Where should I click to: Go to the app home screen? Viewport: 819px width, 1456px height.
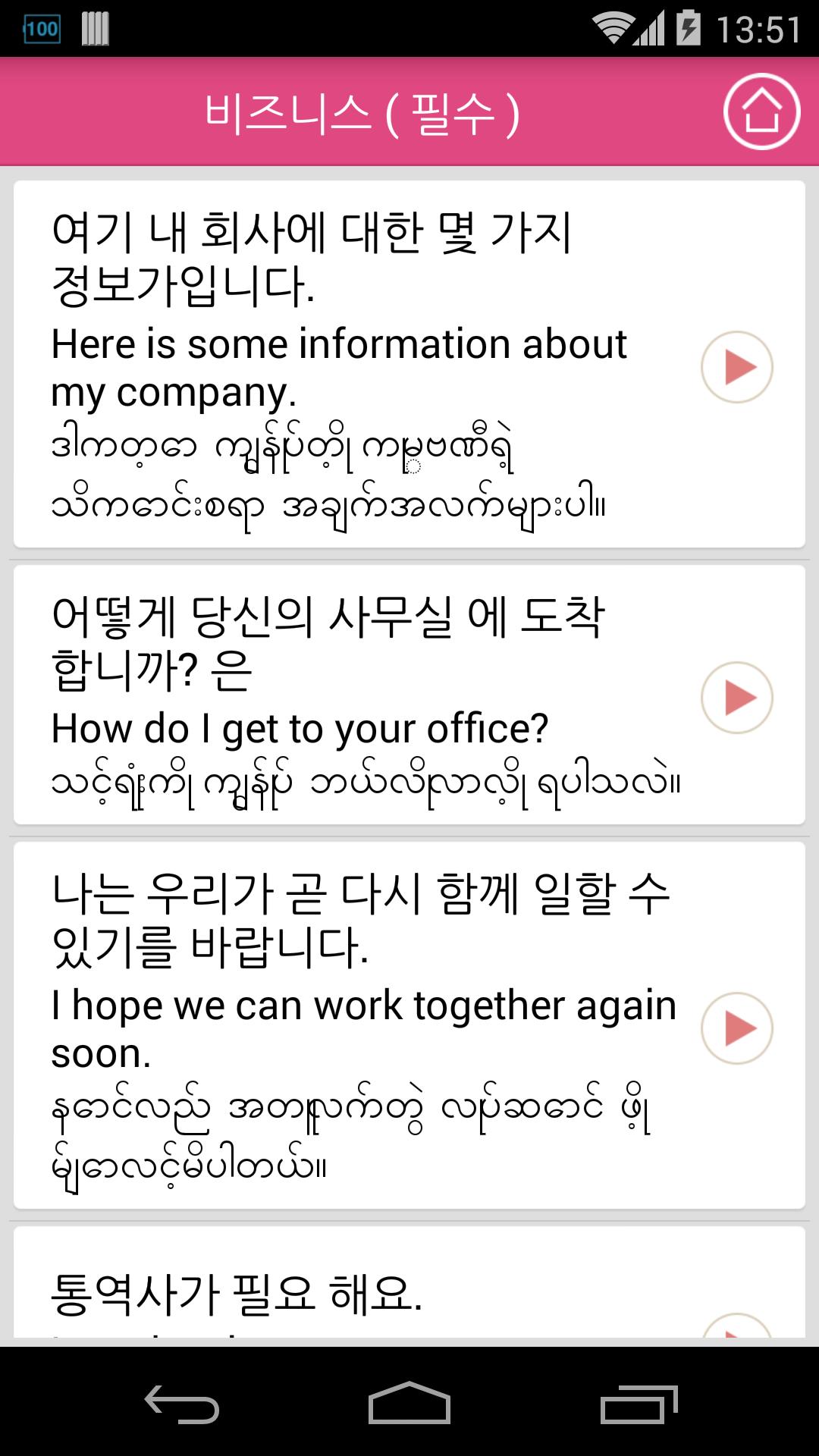pos(761,111)
